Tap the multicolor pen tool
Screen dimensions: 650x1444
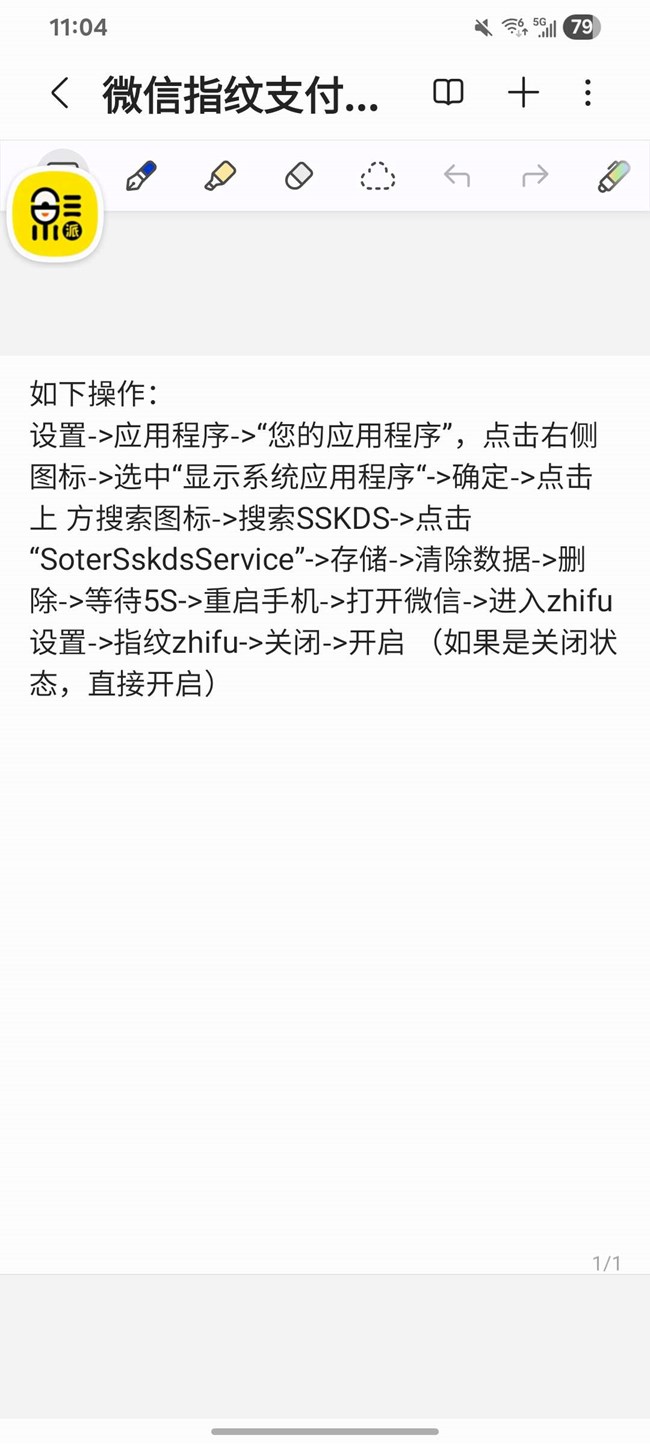tap(613, 177)
